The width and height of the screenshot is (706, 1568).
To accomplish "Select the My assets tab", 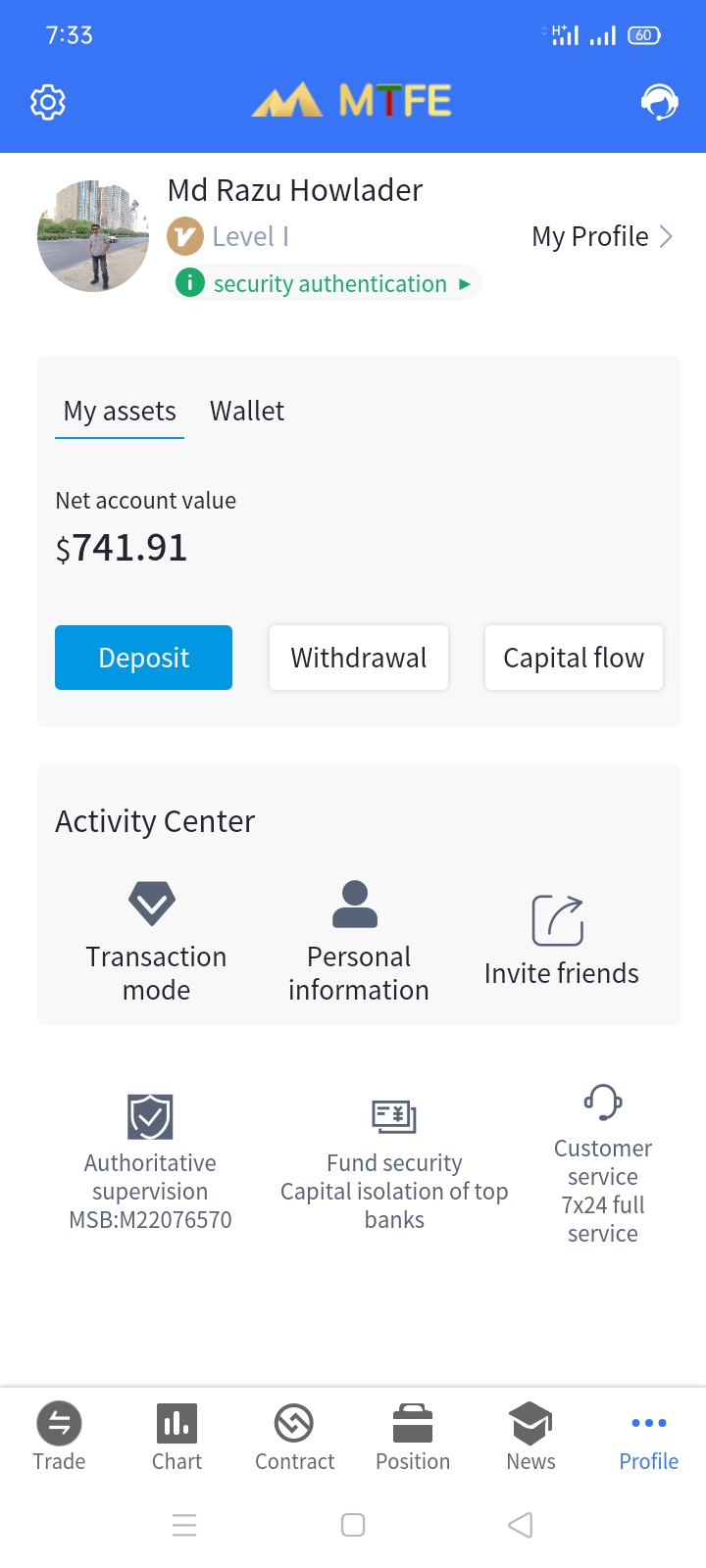I will (120, 412).
